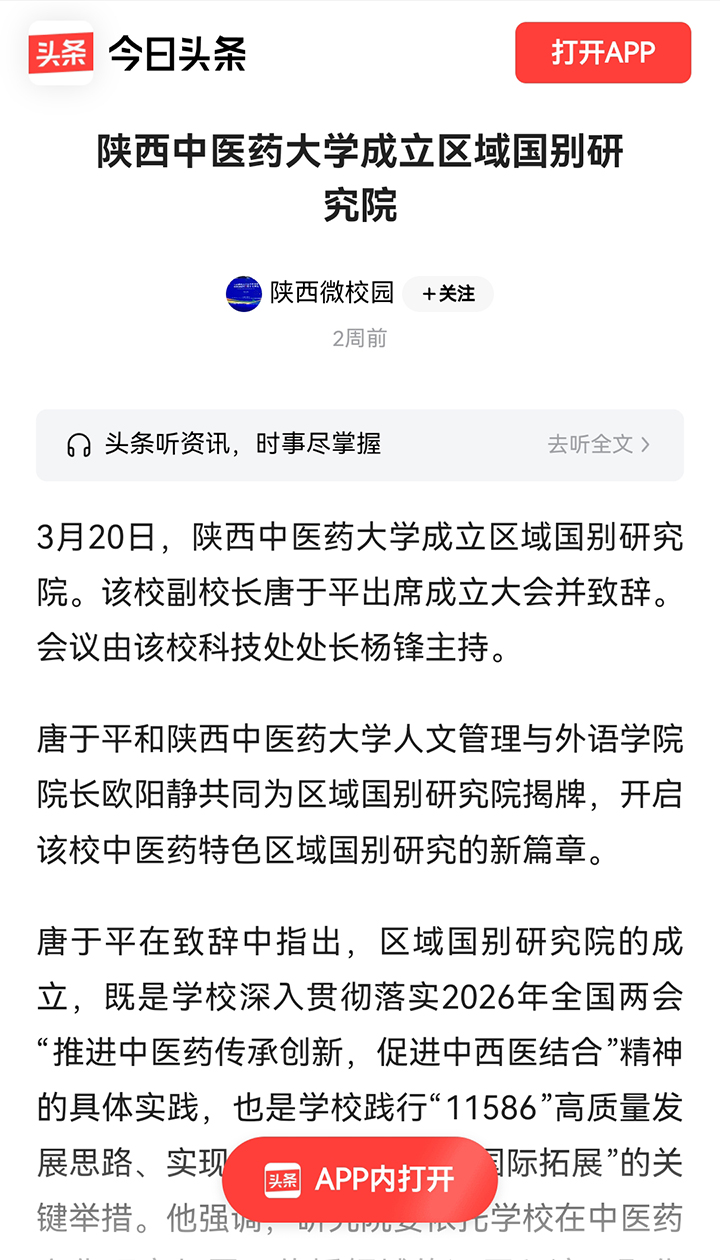Image resolution: width=720 pixels, height=1260 pixels.
Task: Open the 今日头条 home logo
Action: pyautogui.click(x=138, y=53)
